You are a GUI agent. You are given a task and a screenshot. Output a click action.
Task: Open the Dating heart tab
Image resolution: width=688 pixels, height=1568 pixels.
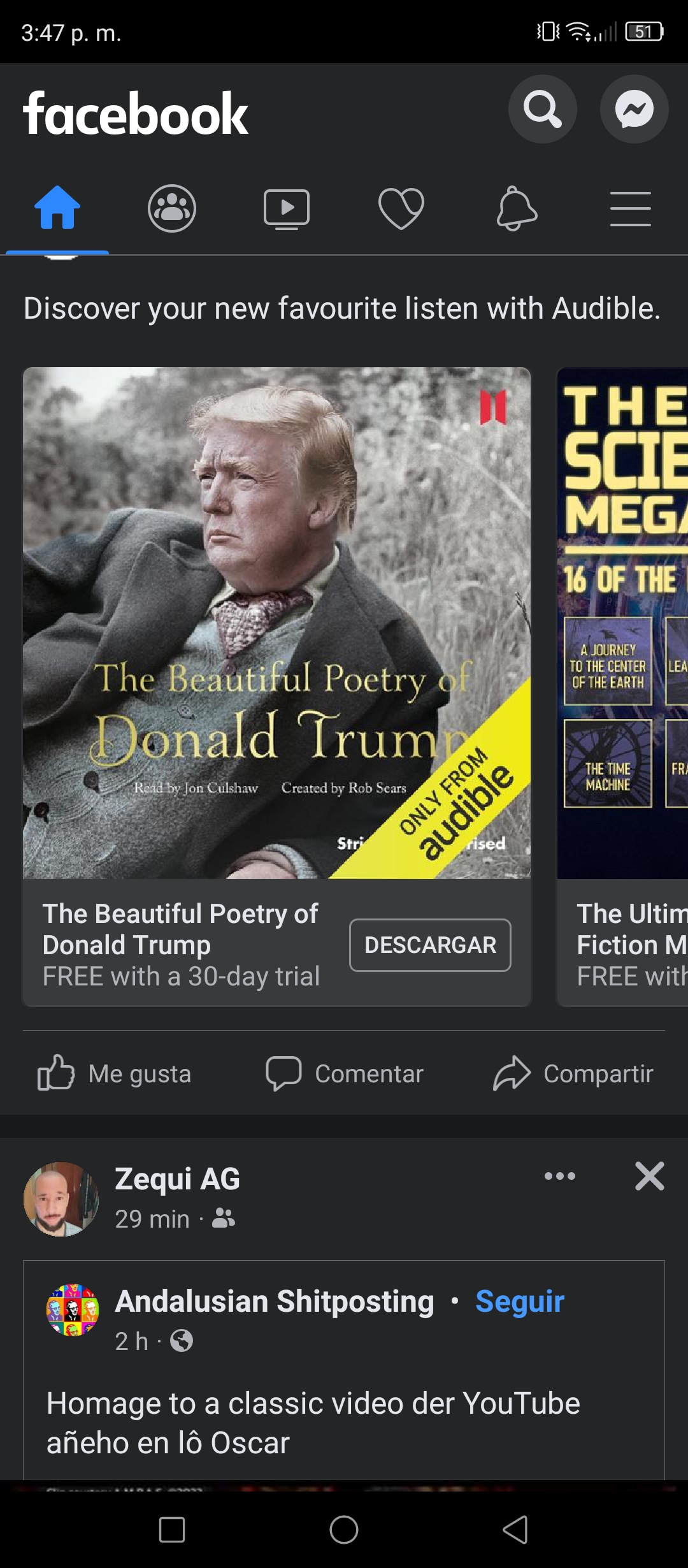401,208
